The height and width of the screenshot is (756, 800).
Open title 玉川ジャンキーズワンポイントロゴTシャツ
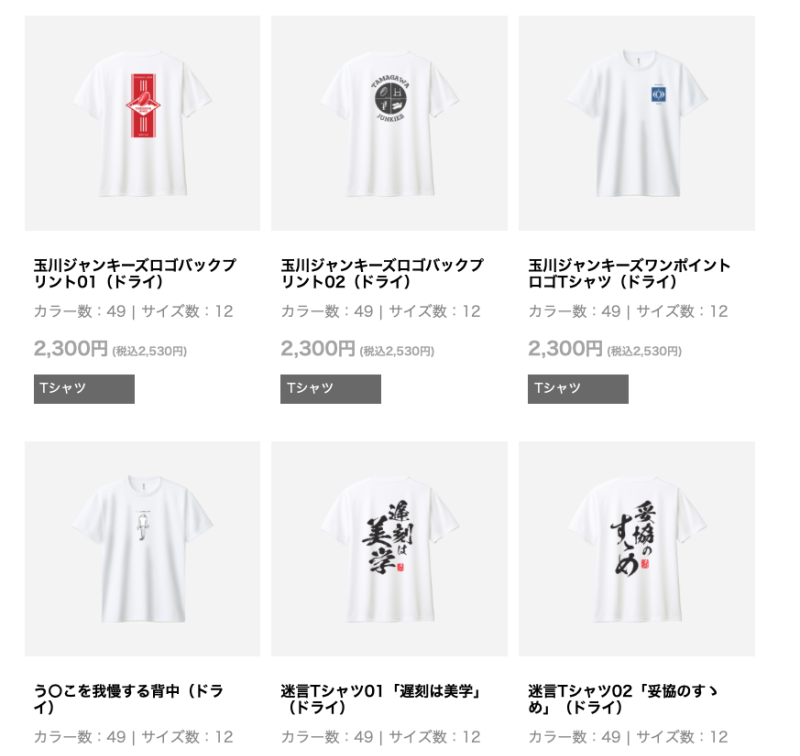[629, 273]
